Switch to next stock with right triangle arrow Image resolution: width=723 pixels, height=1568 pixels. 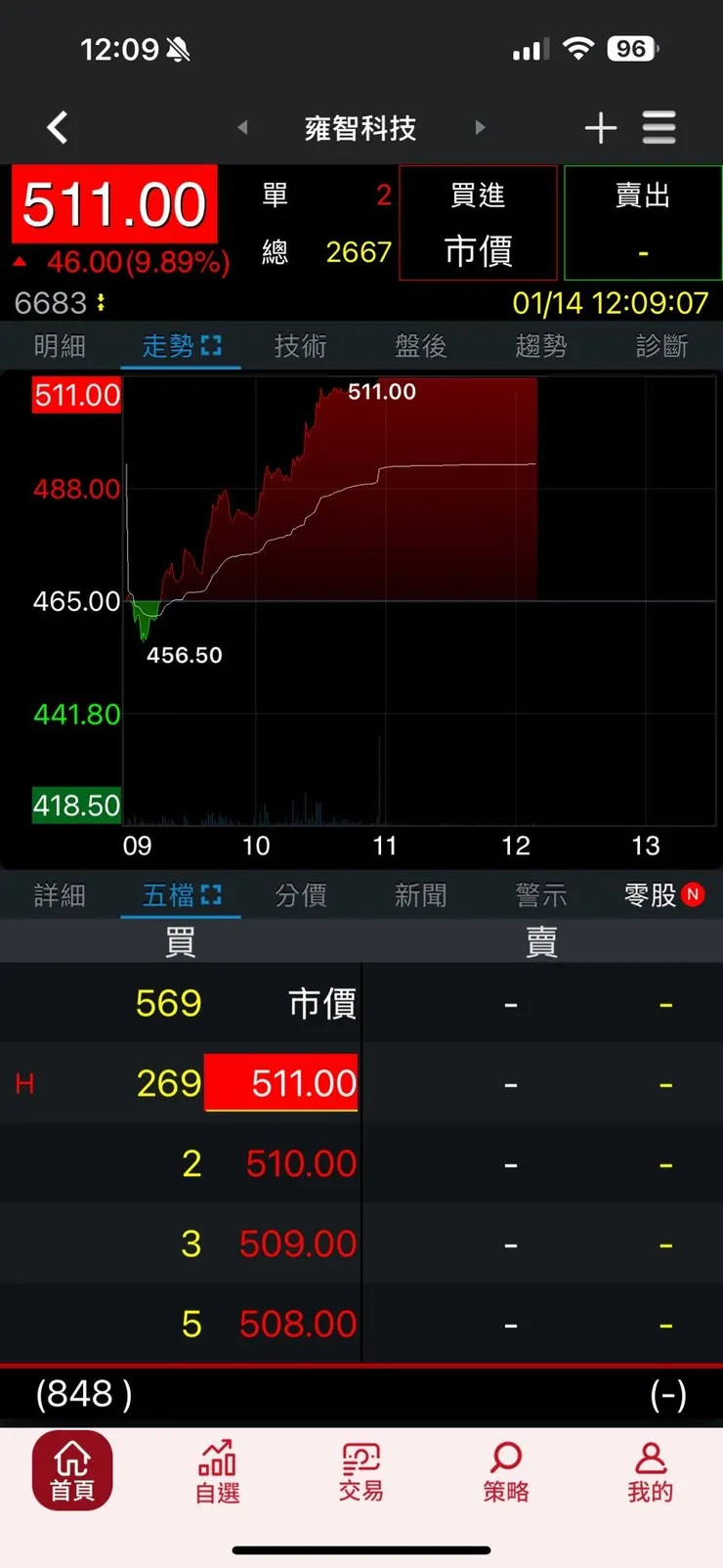pyautogui.click(x=480, y=128)
